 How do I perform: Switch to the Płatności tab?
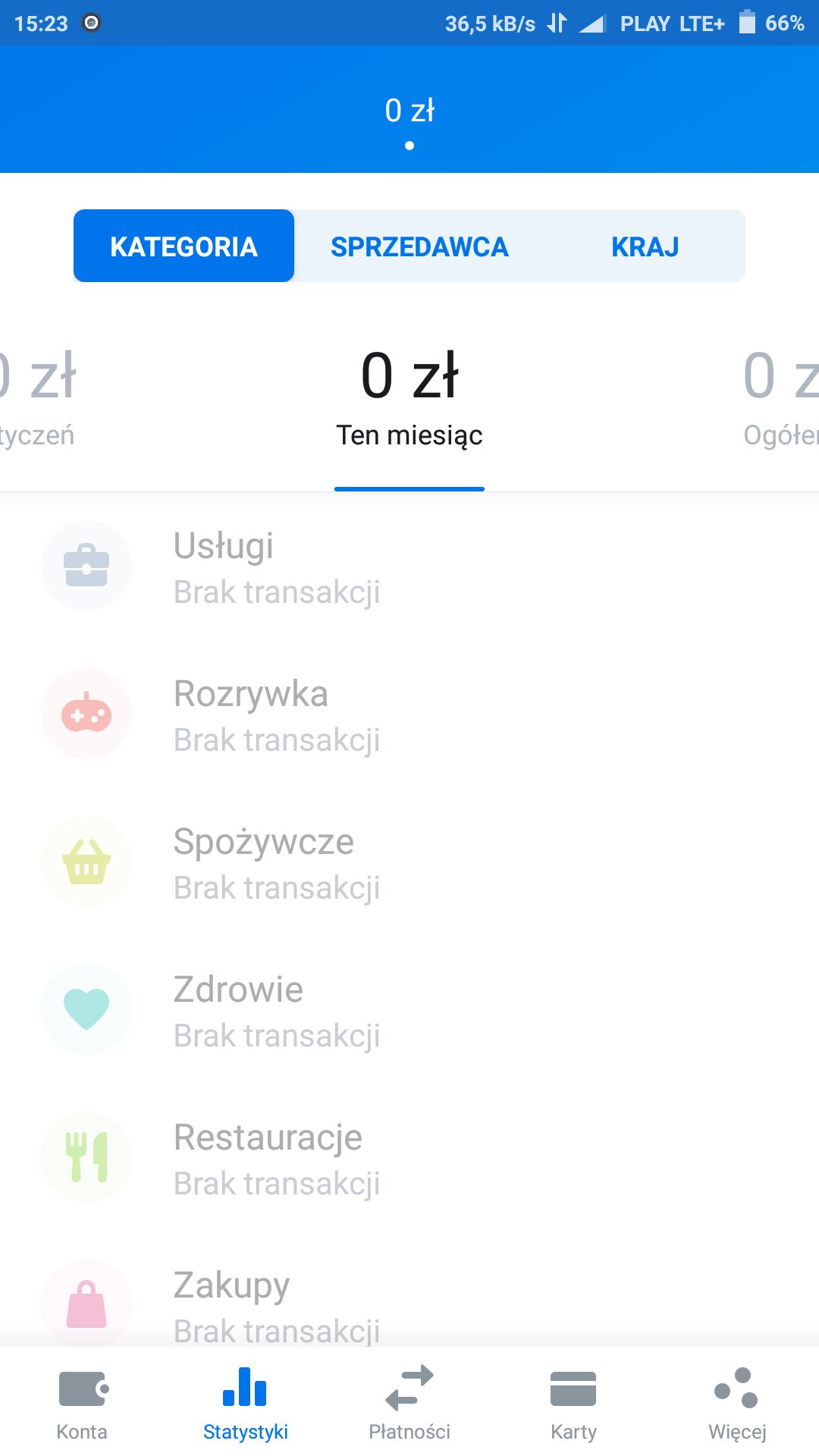(x=409, y=1402)
